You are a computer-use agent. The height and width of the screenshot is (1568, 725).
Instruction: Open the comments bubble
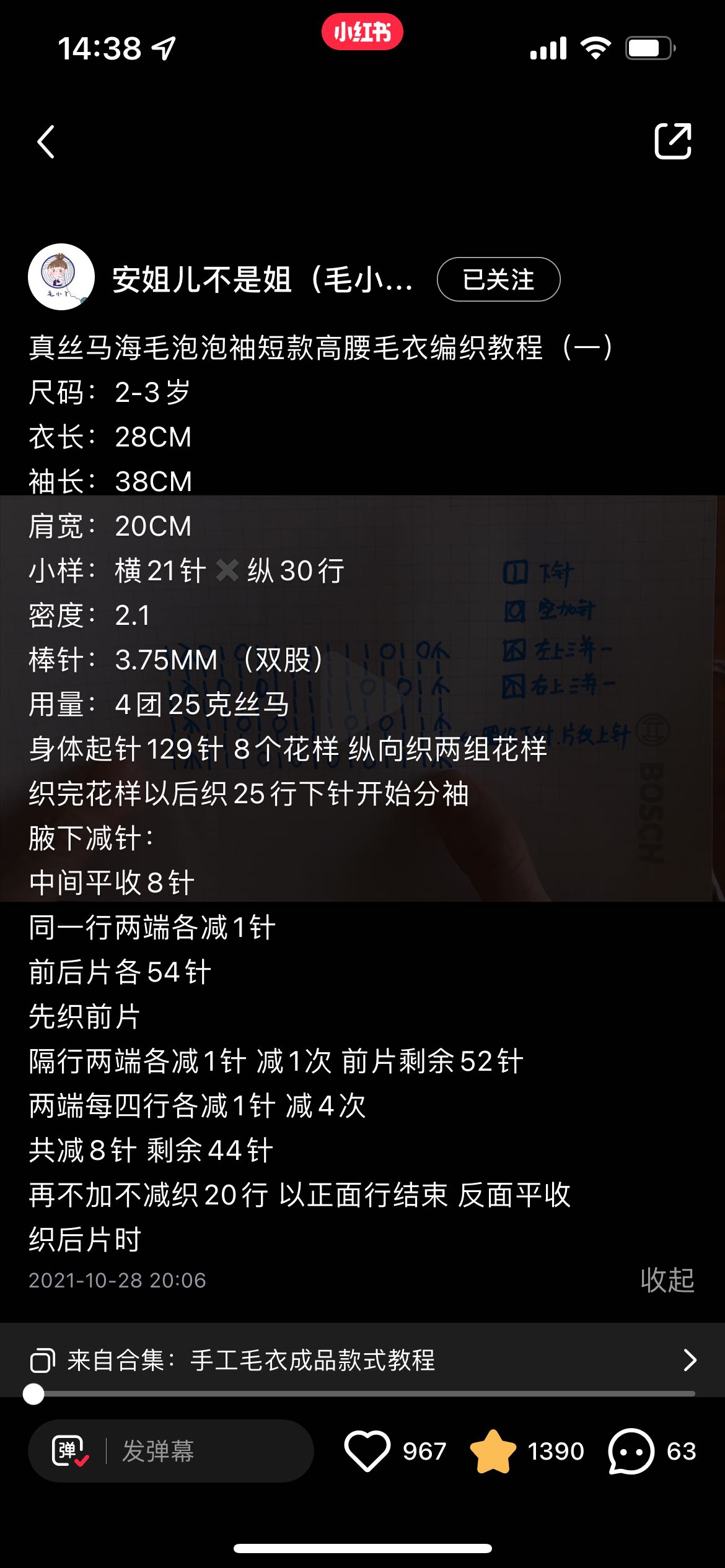coord(631,1450)
